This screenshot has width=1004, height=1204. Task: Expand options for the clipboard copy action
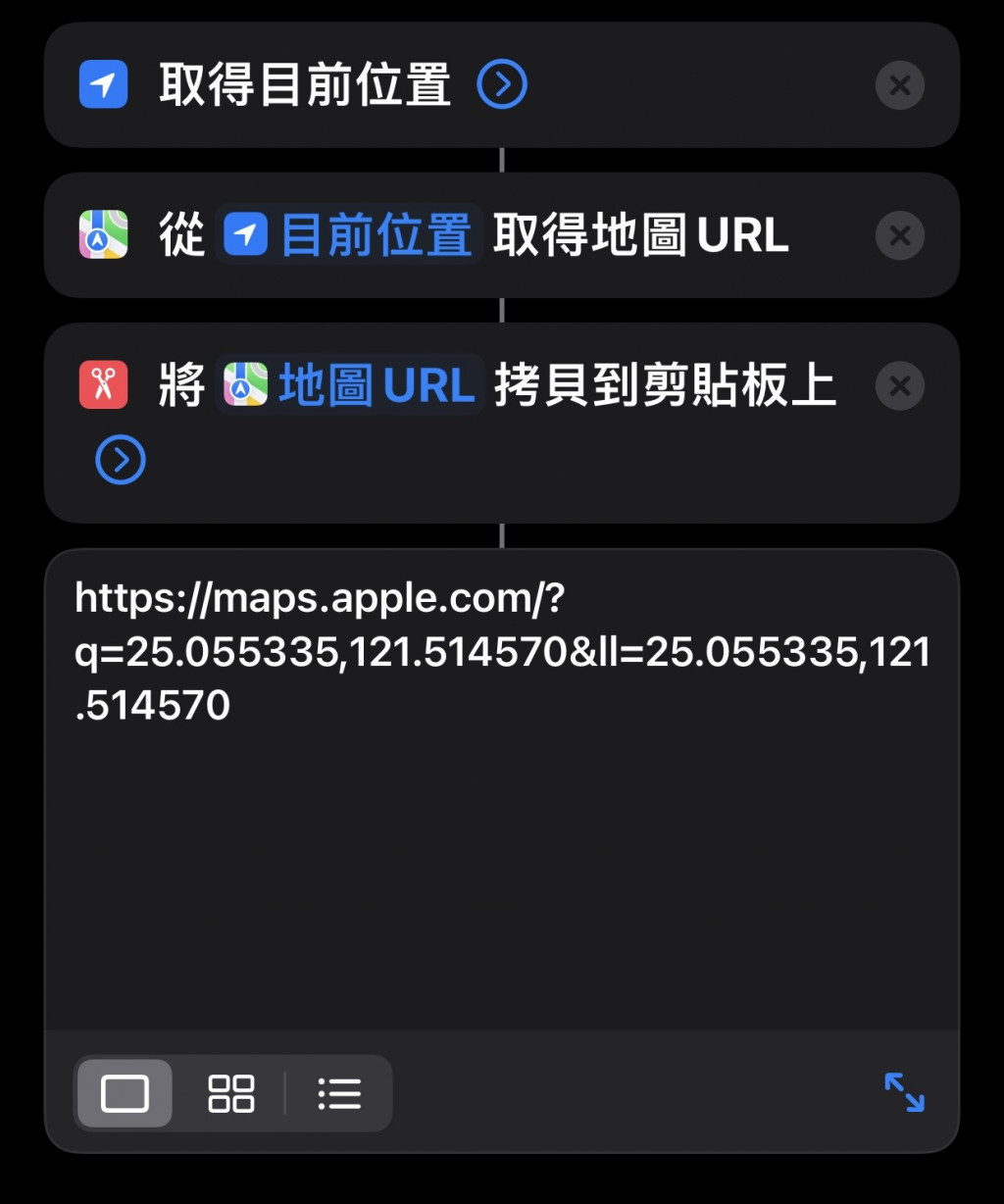pyautogui.click(x=121, y=460)
